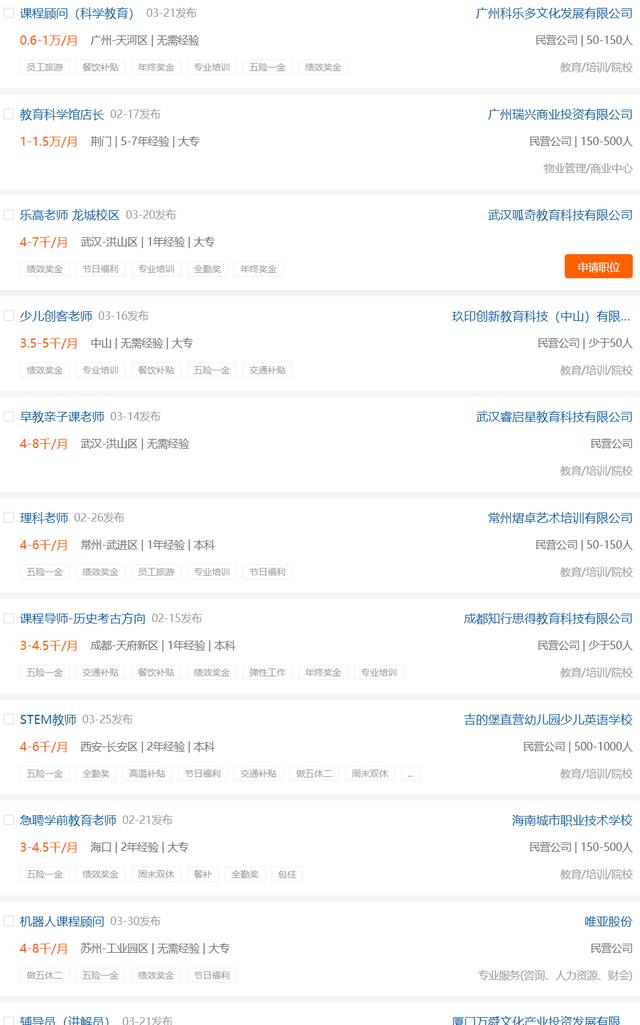Open the 课程导师-历史考古方向 listing

[82, 619]
